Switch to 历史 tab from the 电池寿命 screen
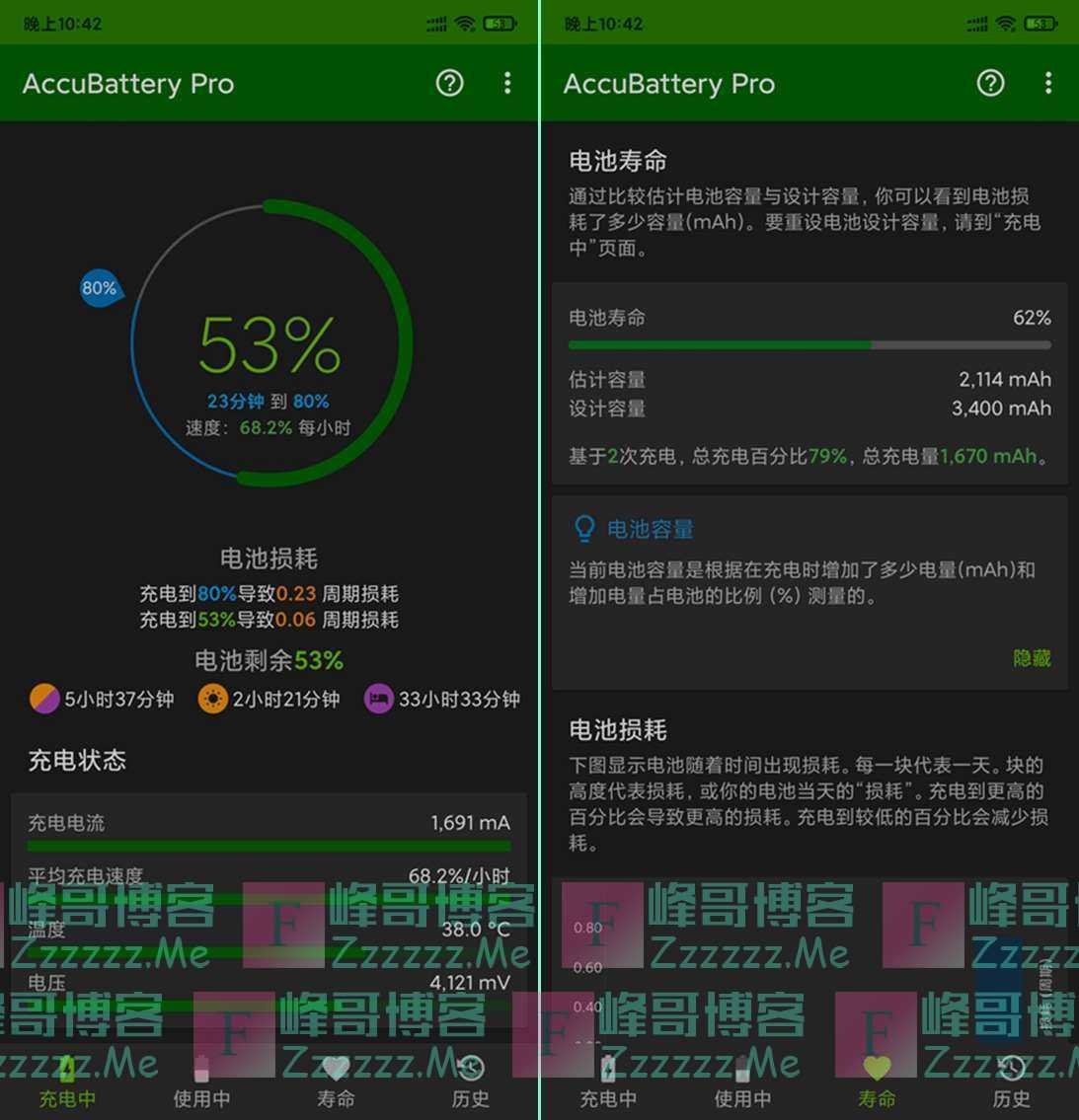 tap(1011, 1082)
